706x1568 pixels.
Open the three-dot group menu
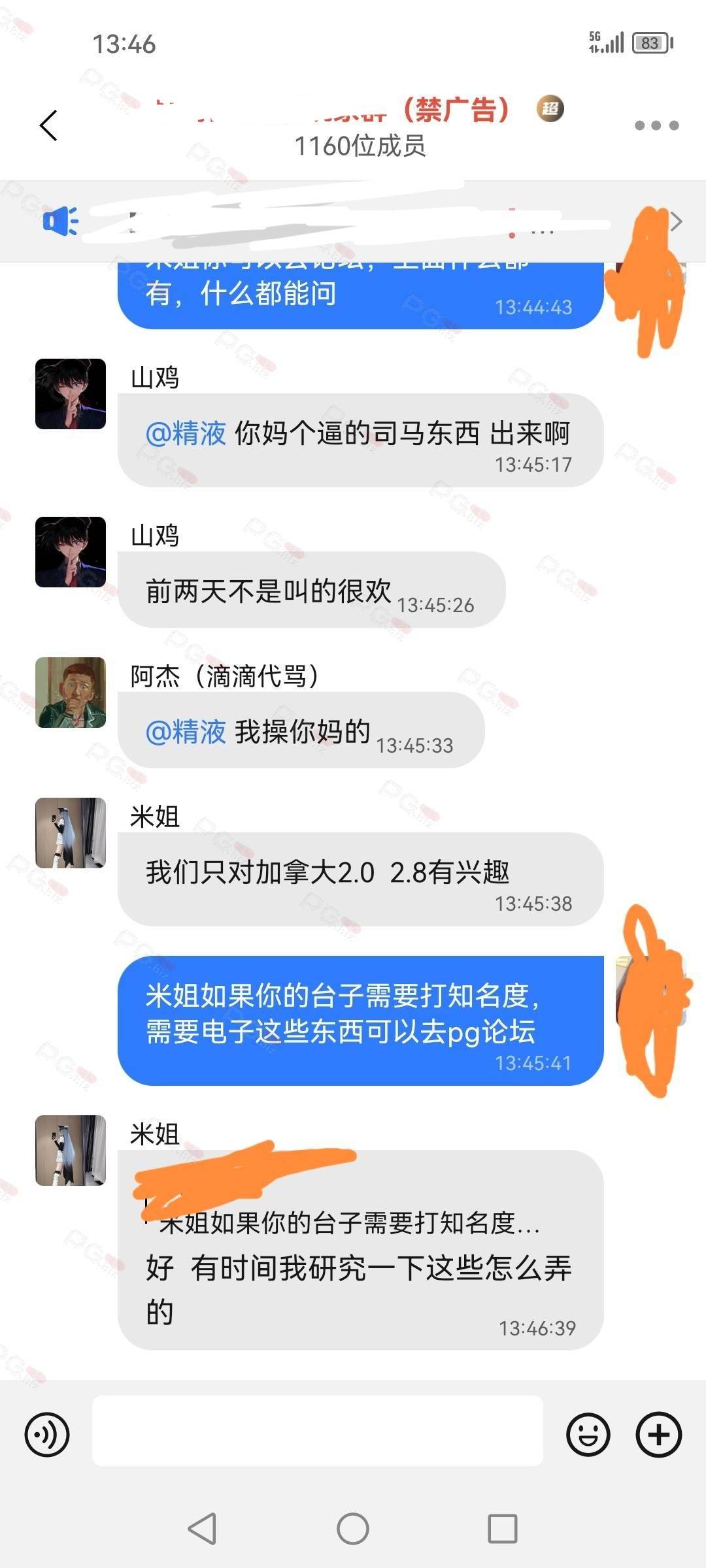[x=656, y=125]
